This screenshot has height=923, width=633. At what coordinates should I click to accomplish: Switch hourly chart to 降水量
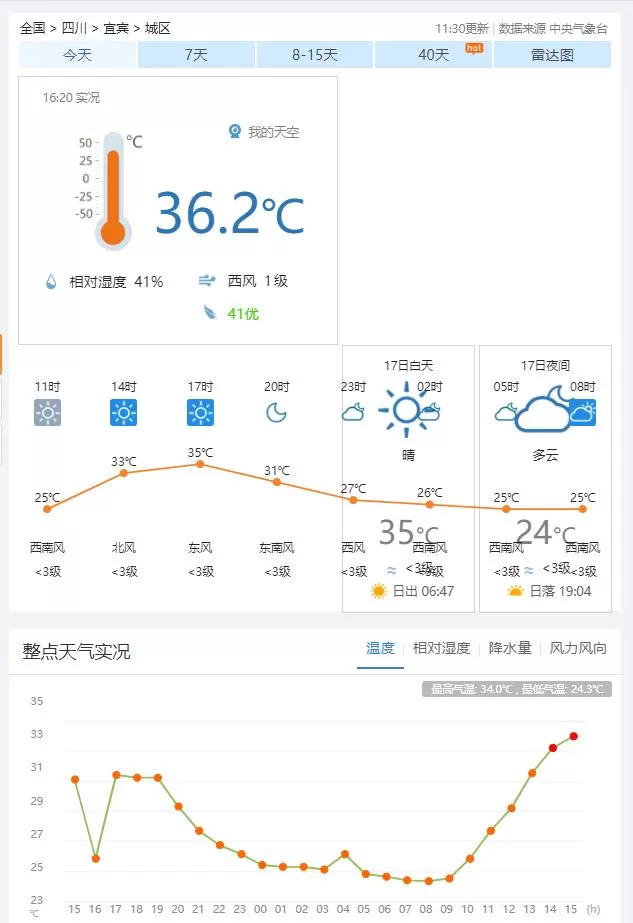point(510,648)
